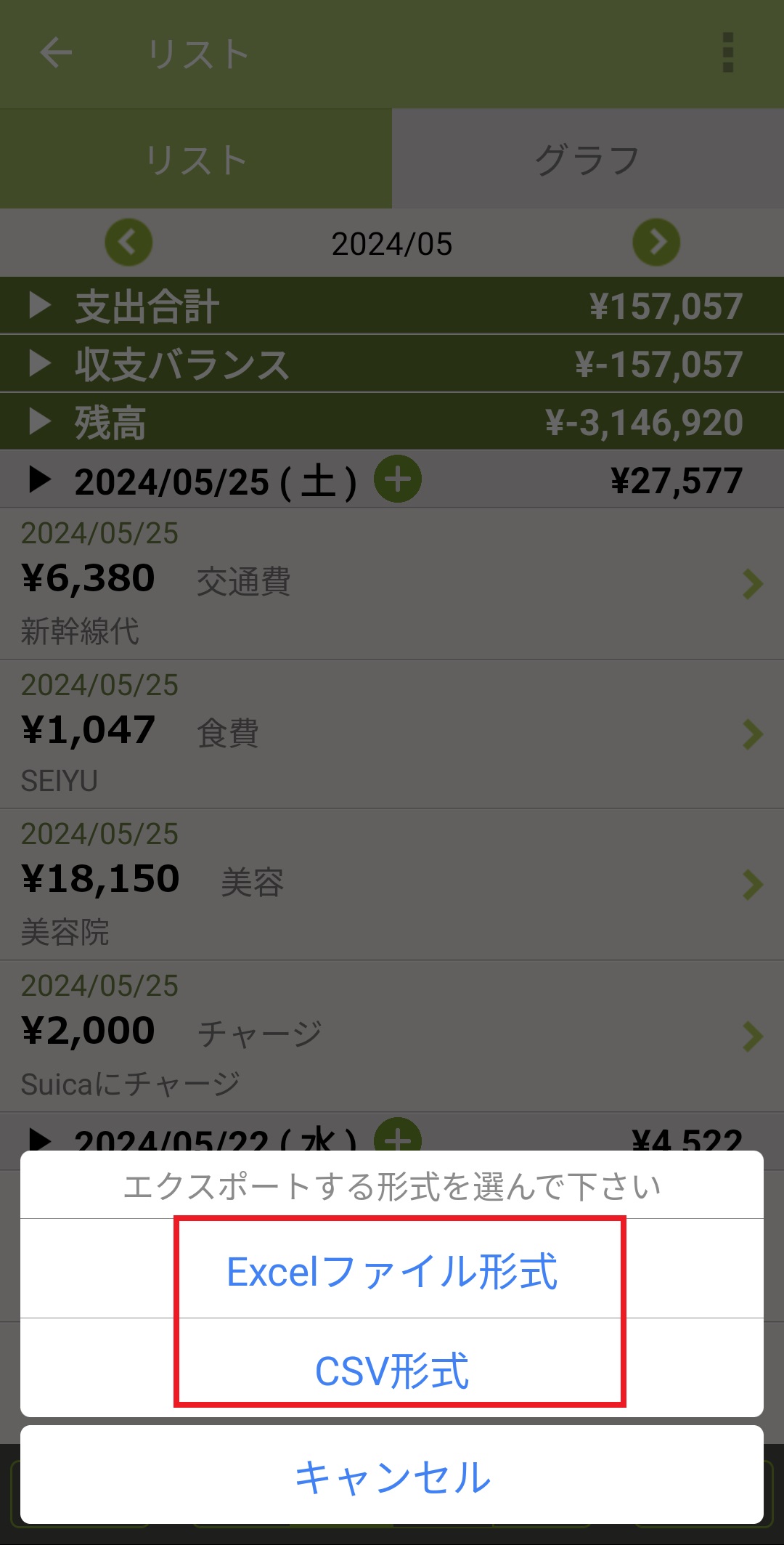Viewport: 784px width, 1545px height.
Task: Choose Excelファイル形式 for export
Action: pyautogui.click(x=392, y=1271)
